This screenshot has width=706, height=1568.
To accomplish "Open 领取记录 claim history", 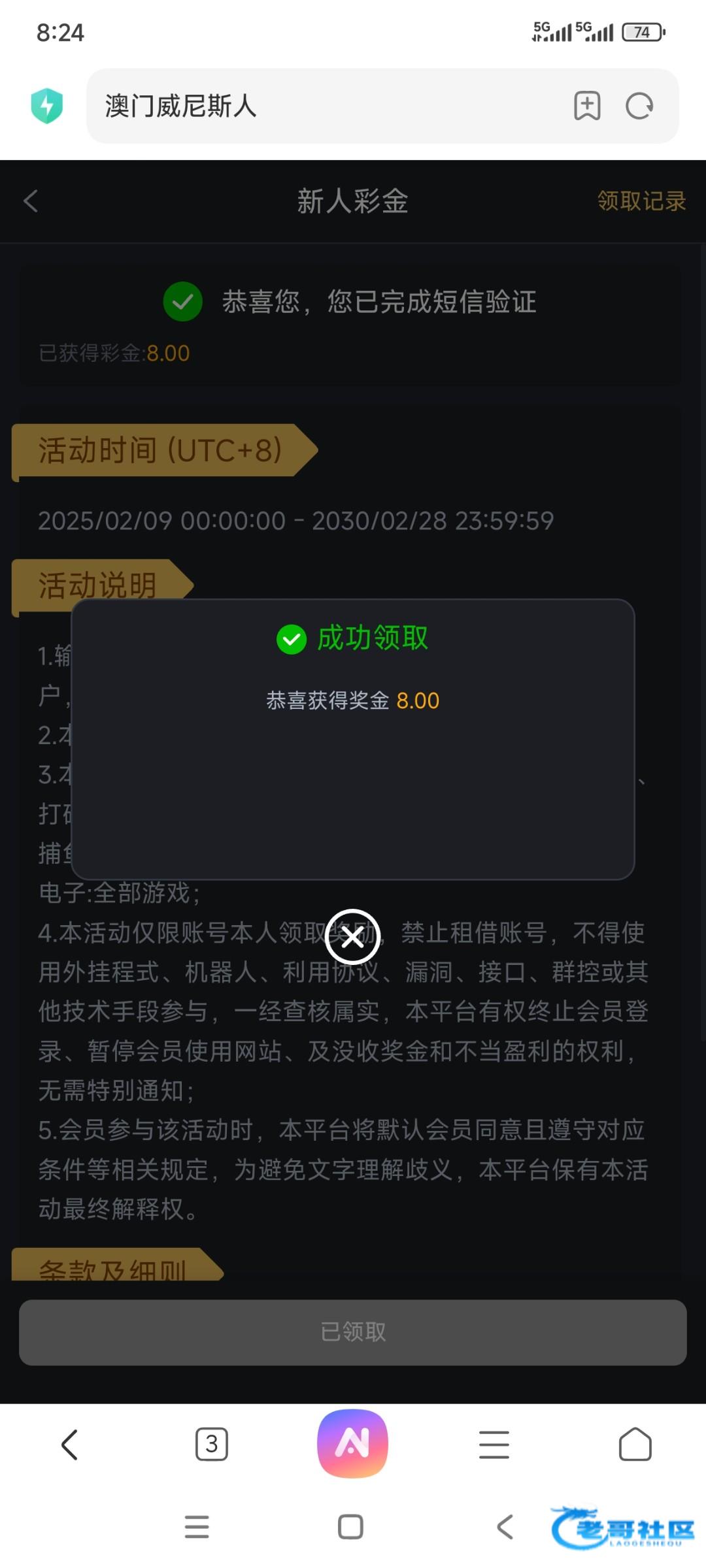I will pyautogui.click(x=641, y=201).
